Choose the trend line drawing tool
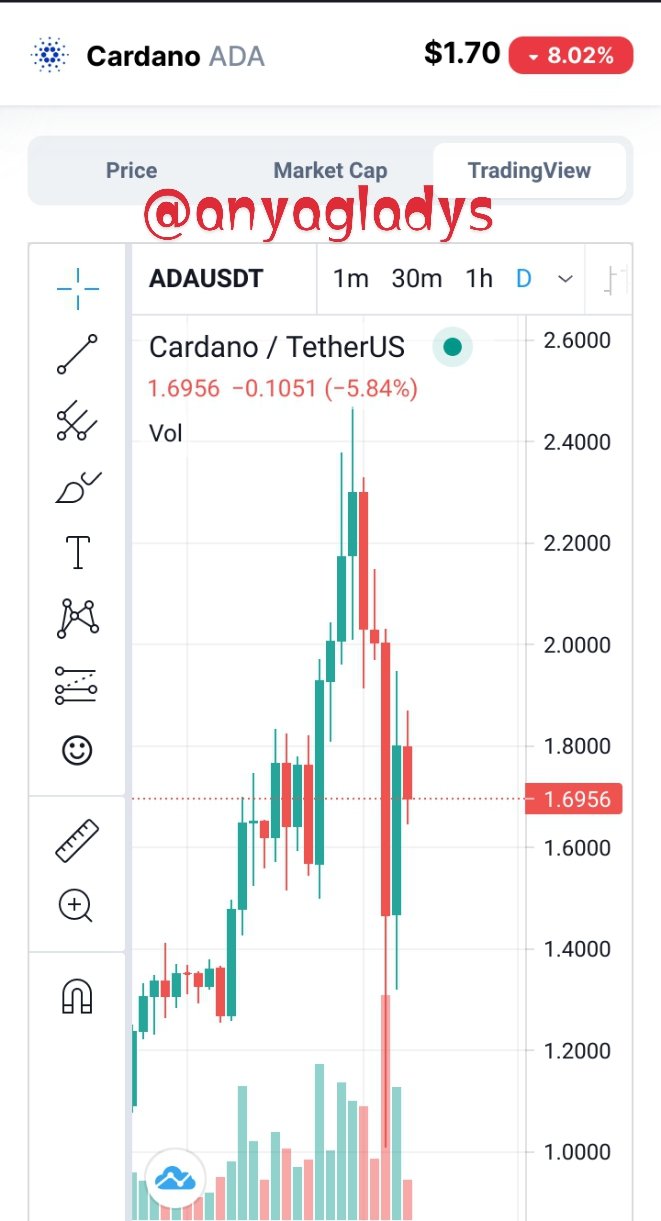The image size is (661, 1221). coord(77,354)
